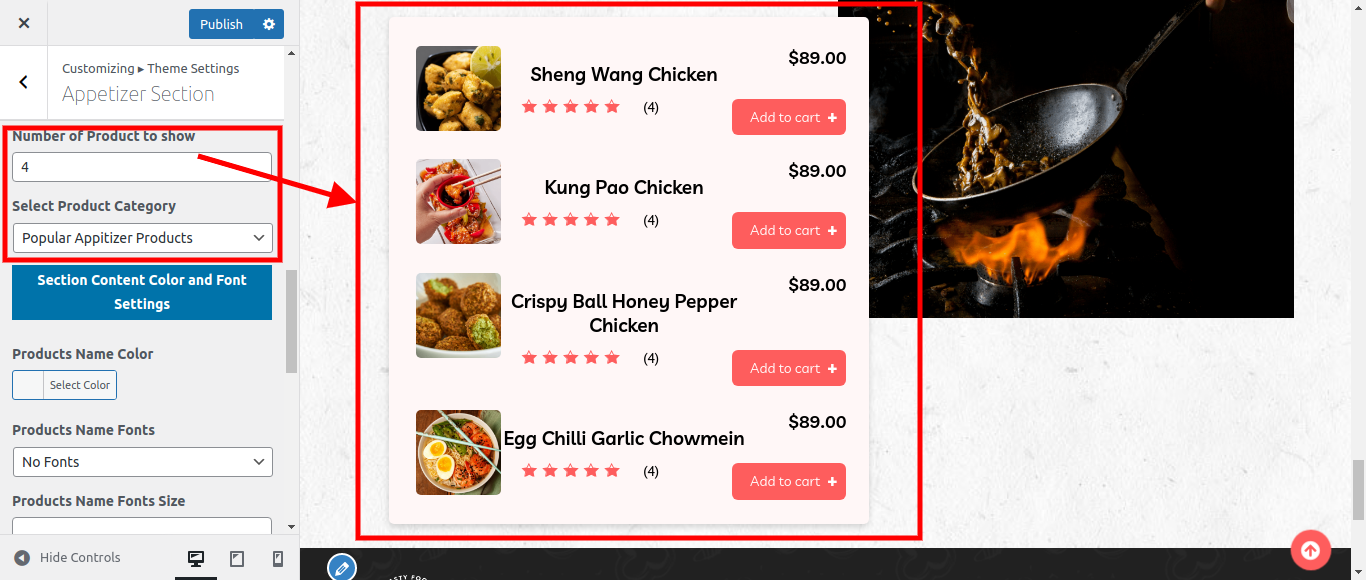
Task: Switch to tablet preview mode
Action: (x=237, y=559)
